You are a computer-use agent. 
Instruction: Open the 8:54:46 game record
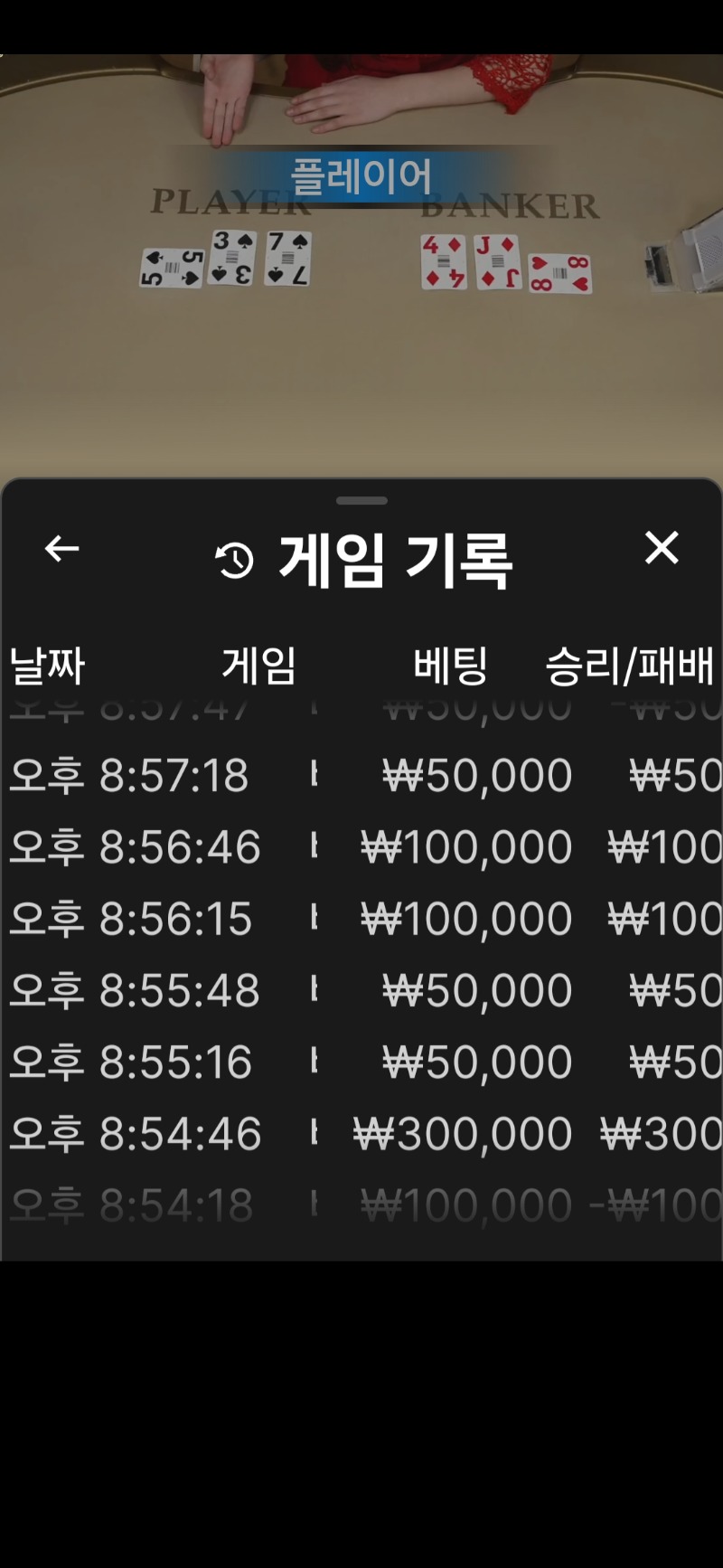[361, 1133]
